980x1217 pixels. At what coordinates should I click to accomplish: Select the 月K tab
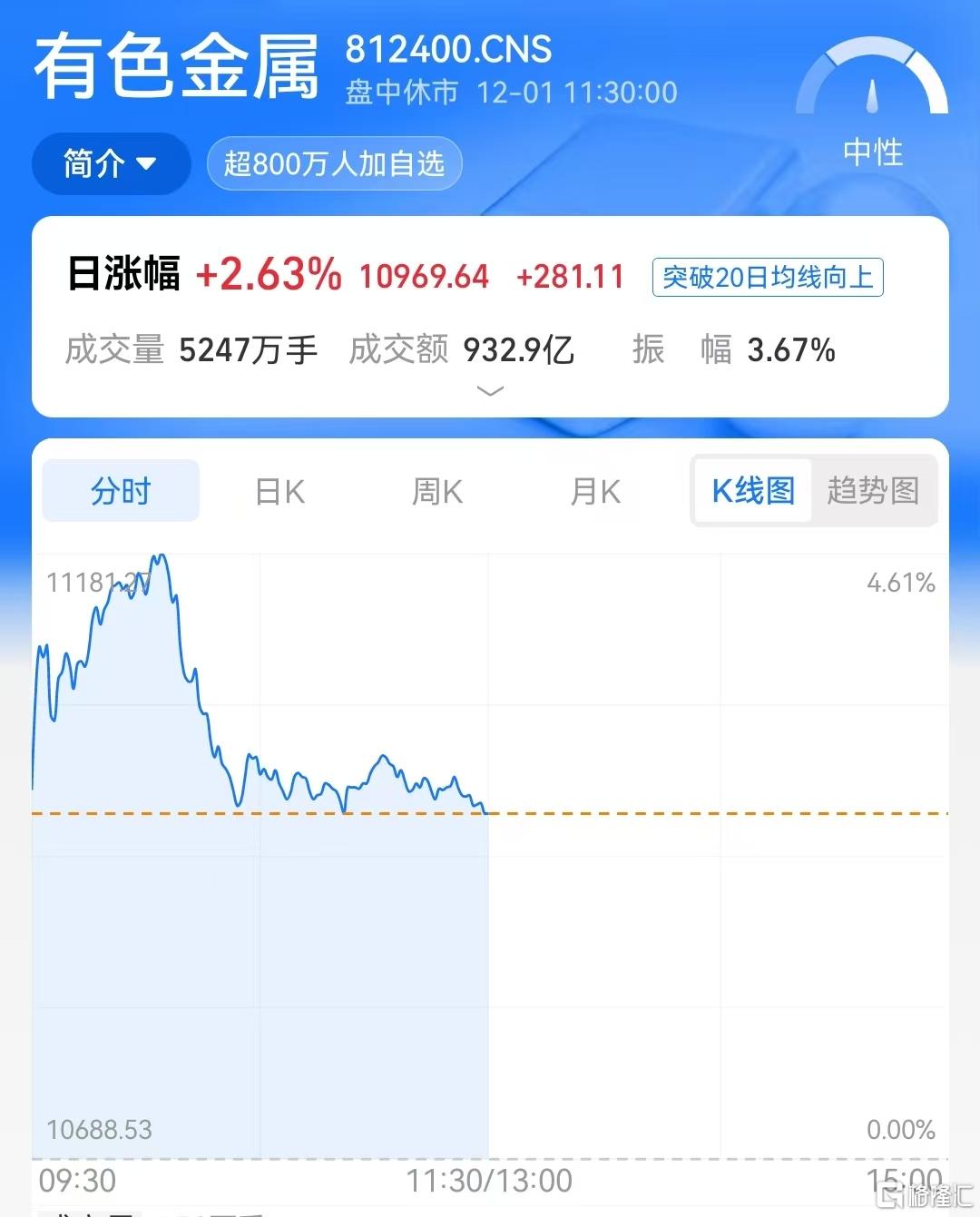pyautogui.click(x=594, y=491)
